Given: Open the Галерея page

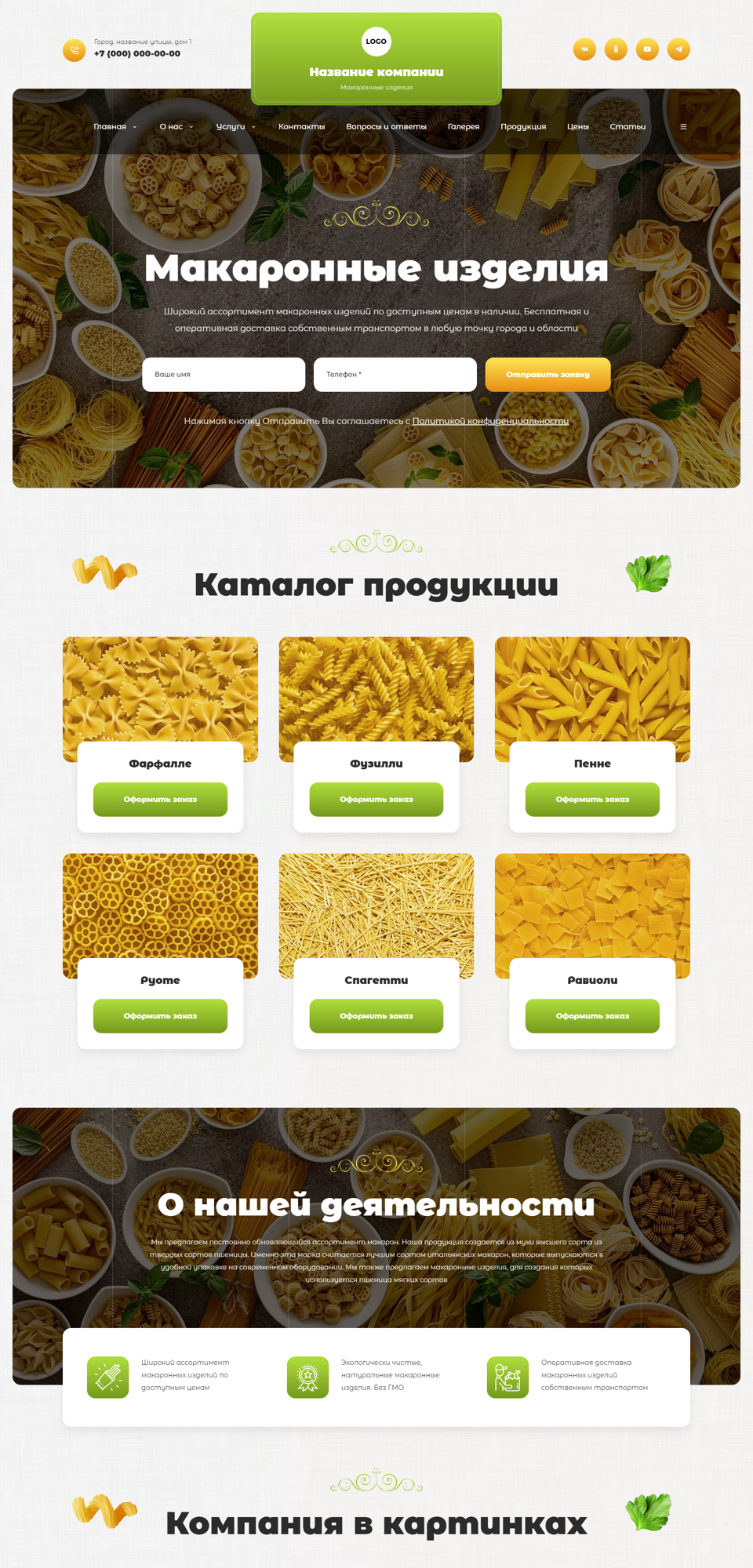Looking at the screenshot, I should [464, 126].
